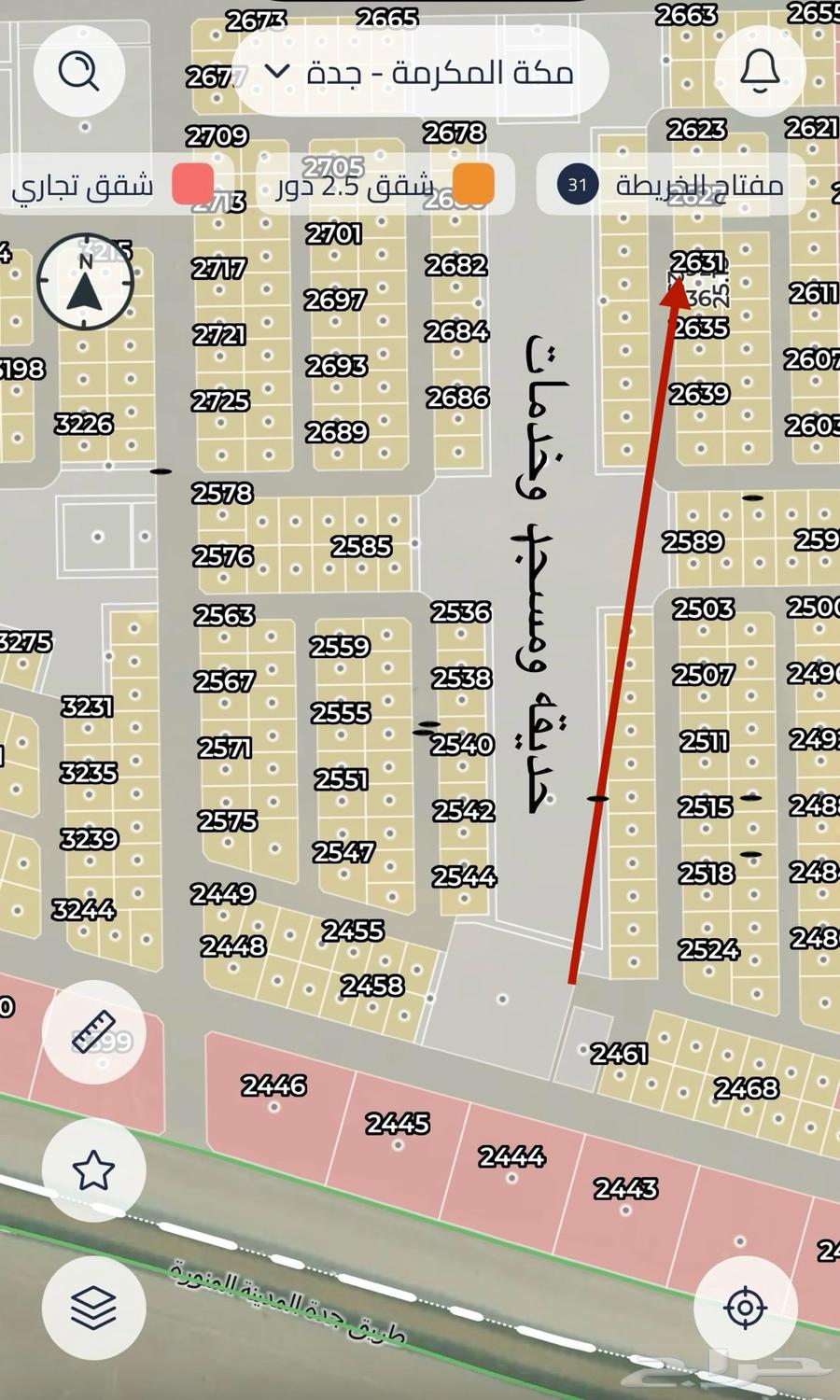Toggle the شقق تجاري legend filter

tap(79, 185)
